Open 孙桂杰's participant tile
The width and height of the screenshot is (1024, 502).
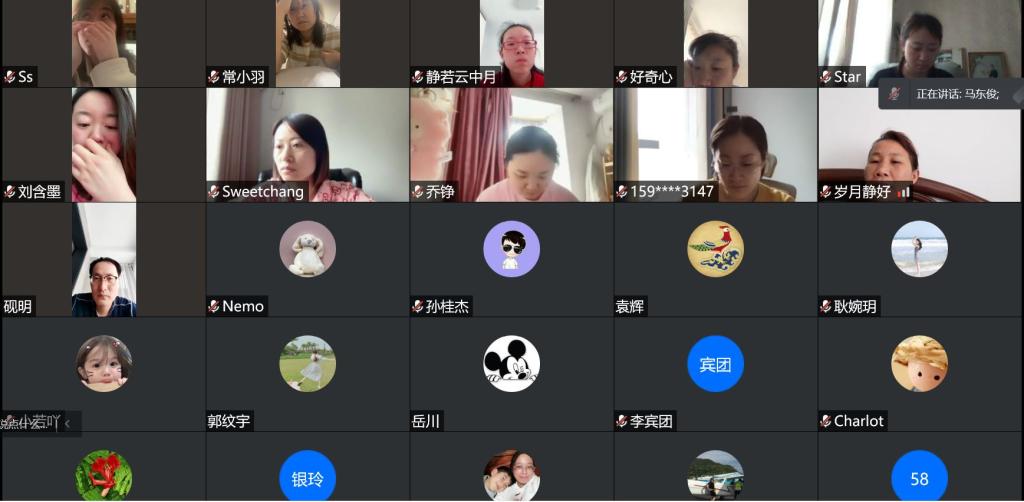tap(511, 260)
